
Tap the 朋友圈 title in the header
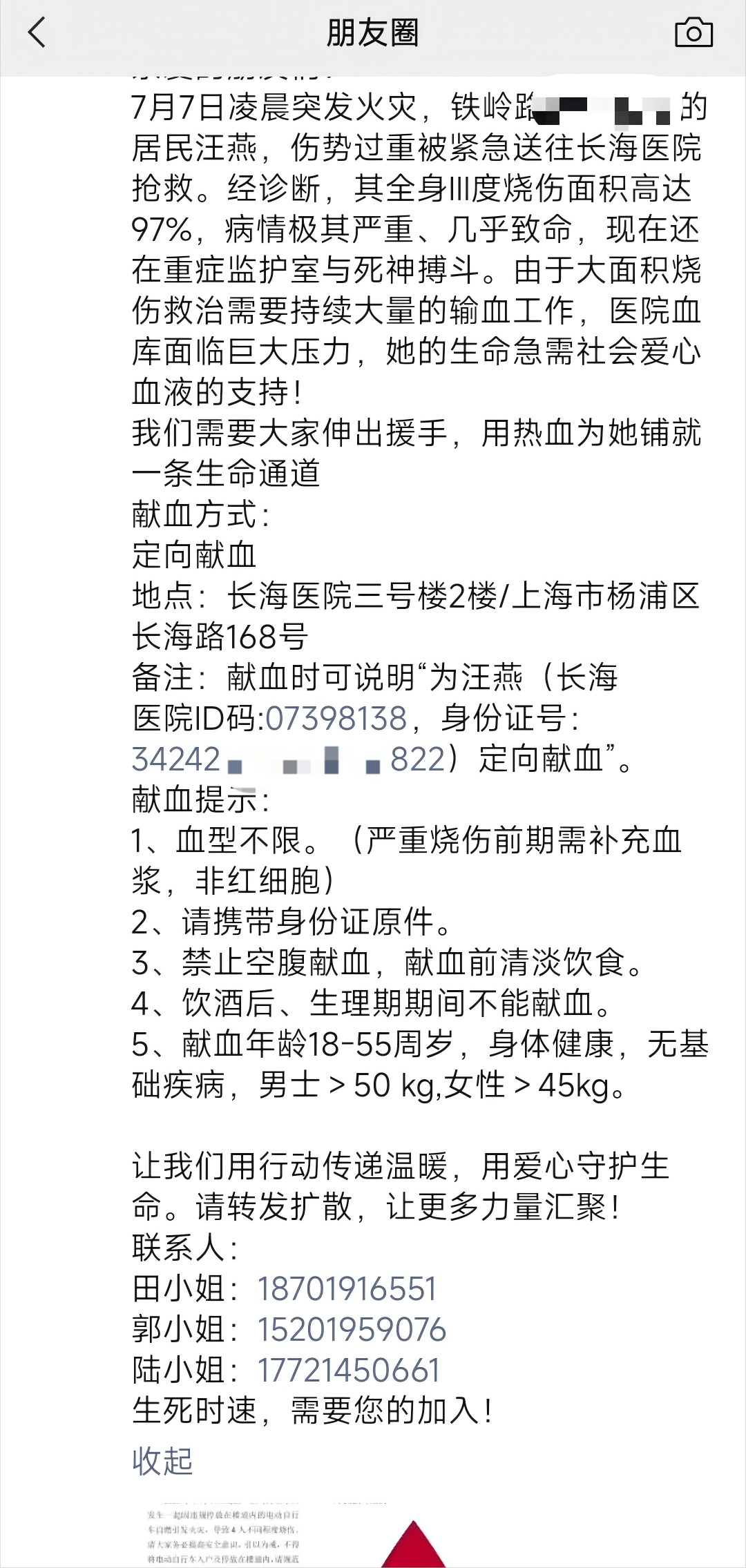pos(373,32)
